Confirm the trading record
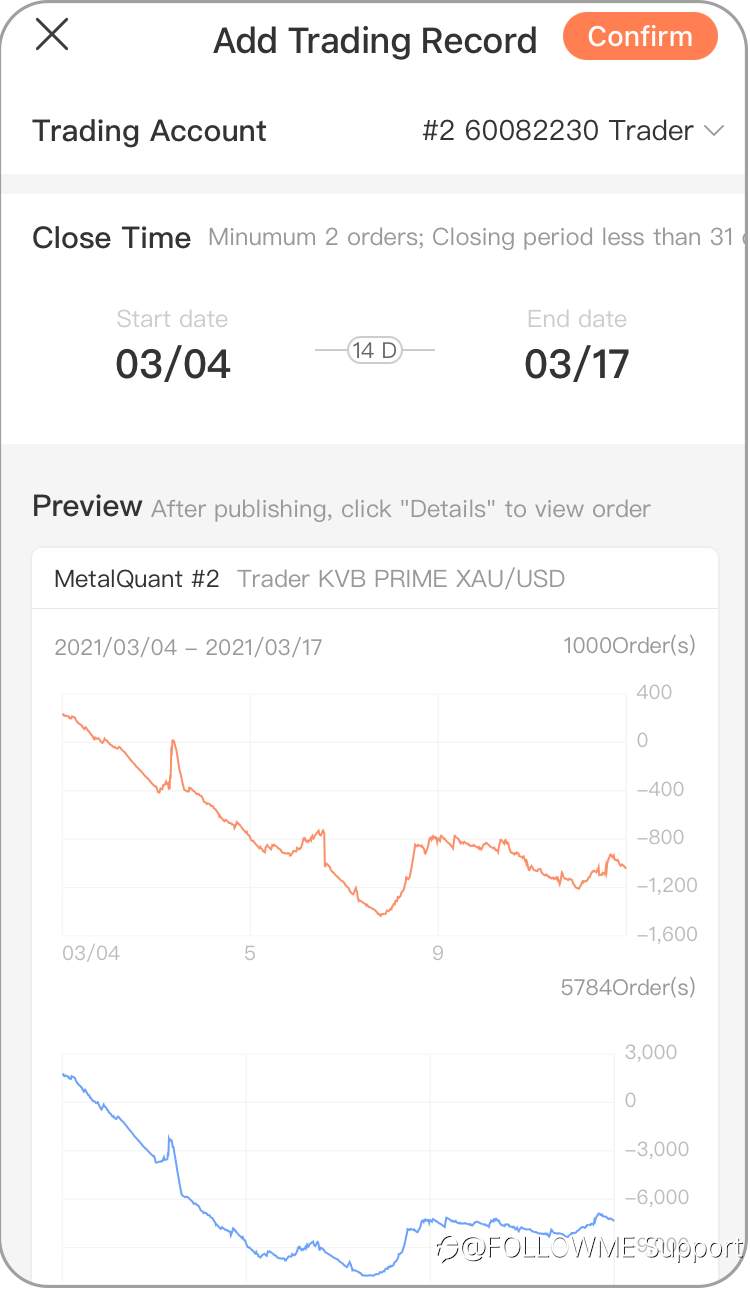 click(x=640, y=37)
